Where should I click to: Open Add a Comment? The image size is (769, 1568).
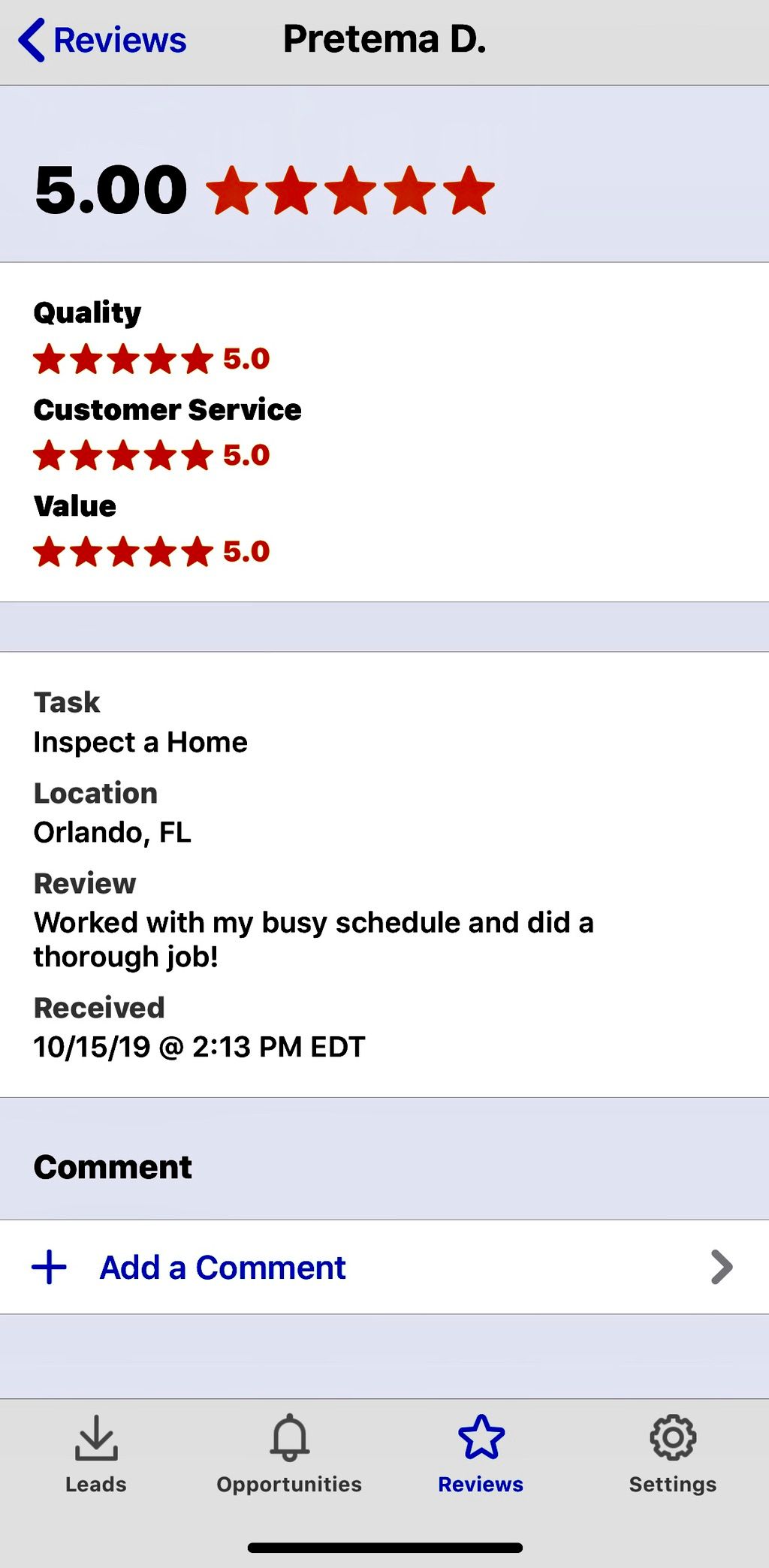(222, 1268)
